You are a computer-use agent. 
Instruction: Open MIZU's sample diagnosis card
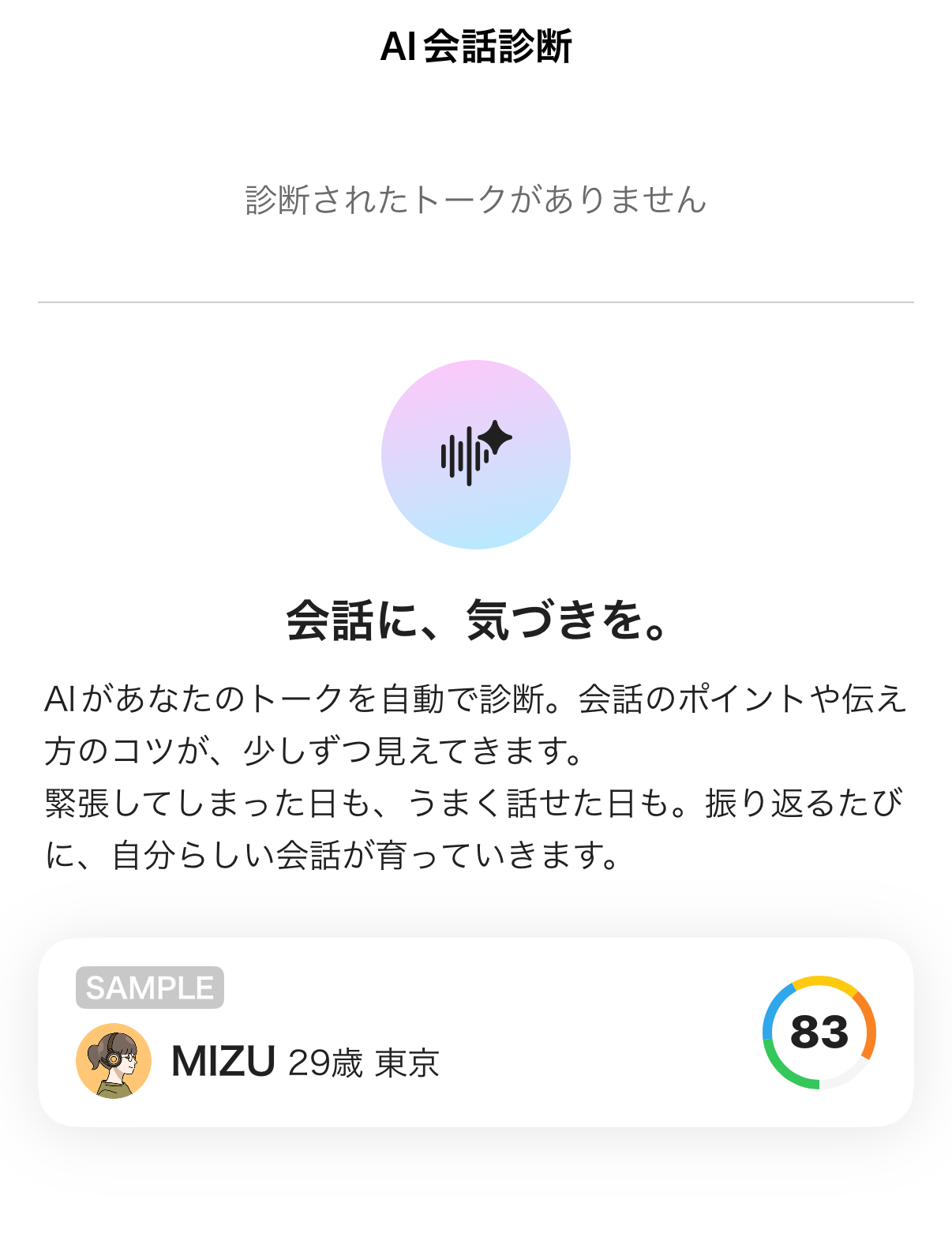(475, 1033)
